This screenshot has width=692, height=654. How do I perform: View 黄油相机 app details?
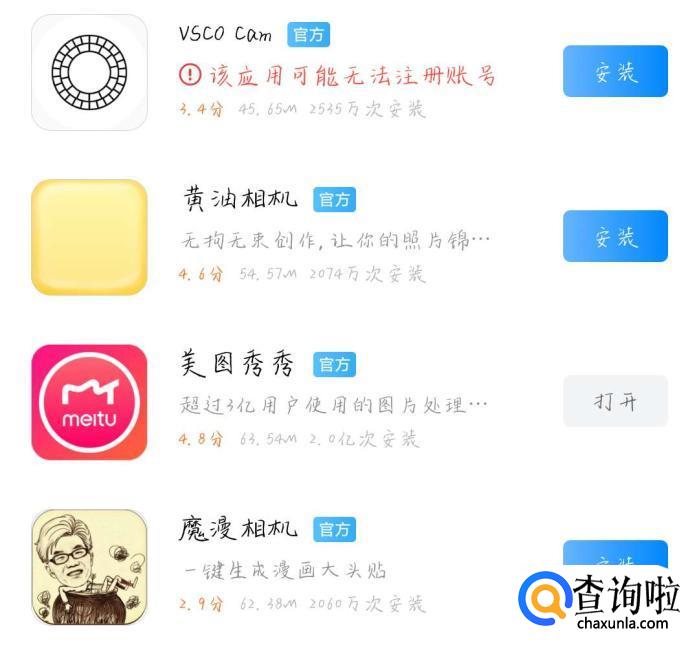pos(89,238)
